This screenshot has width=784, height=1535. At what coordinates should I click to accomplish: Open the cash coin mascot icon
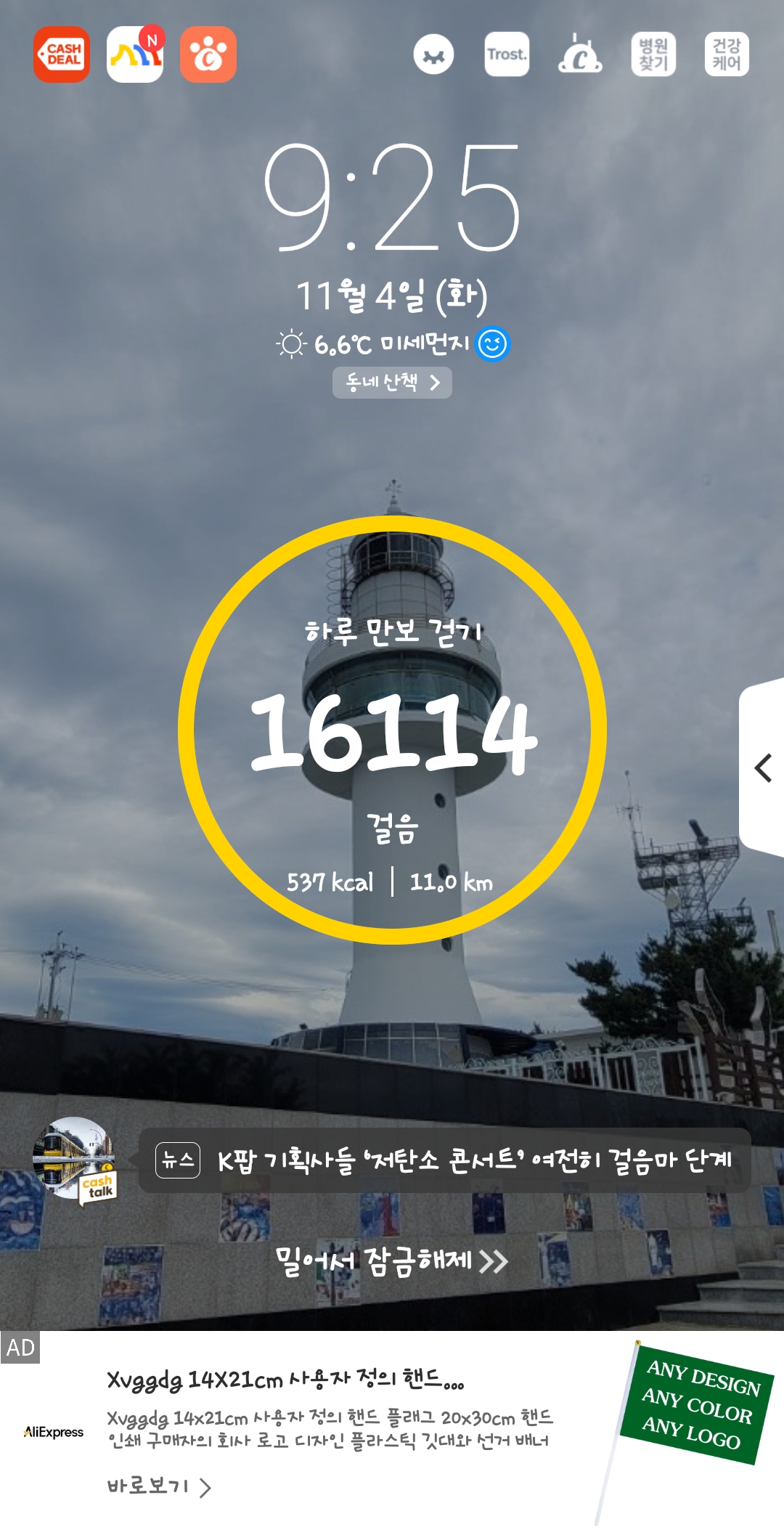pyautogui.click(x=580, y=54)
